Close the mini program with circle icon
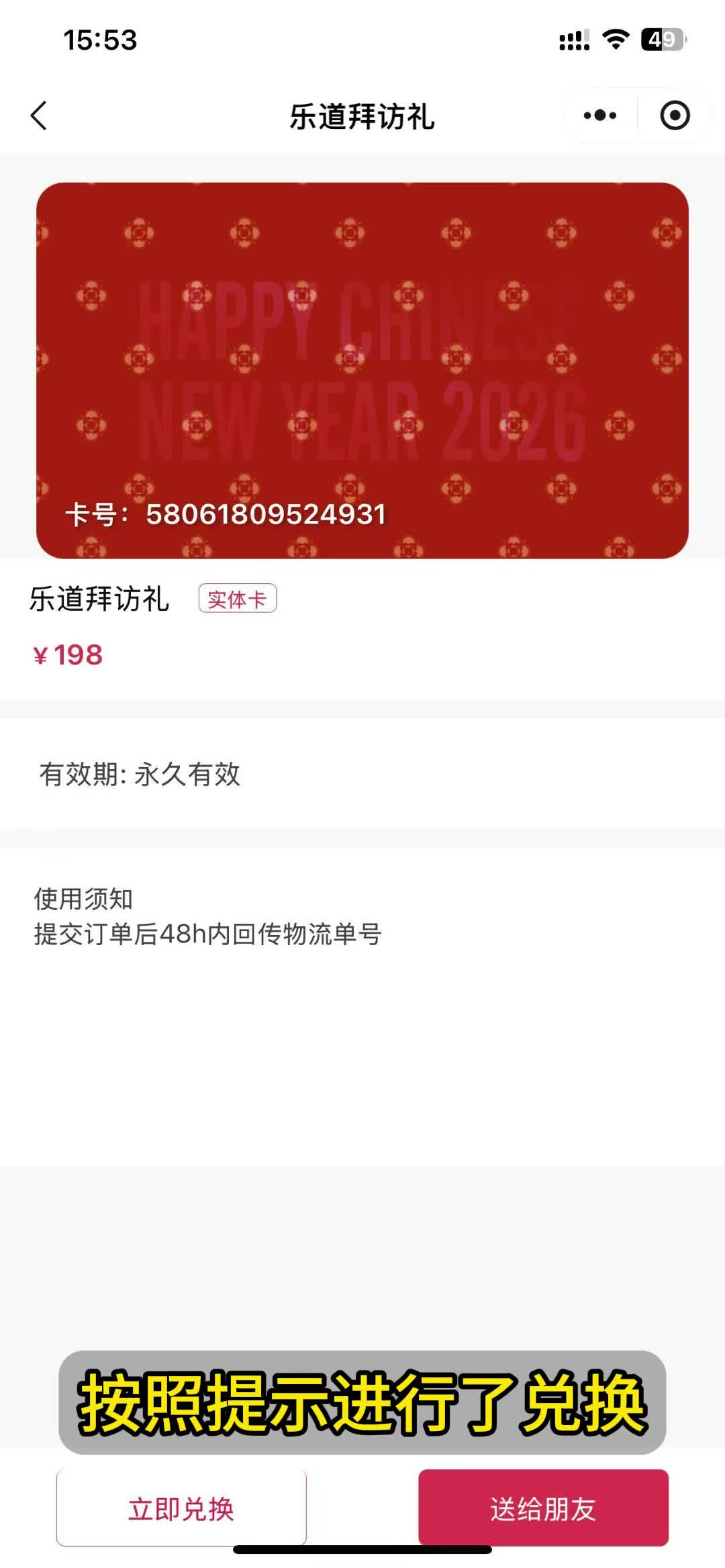The width and height of the screenshot is (725, 1568). click(x=674, y=115)
